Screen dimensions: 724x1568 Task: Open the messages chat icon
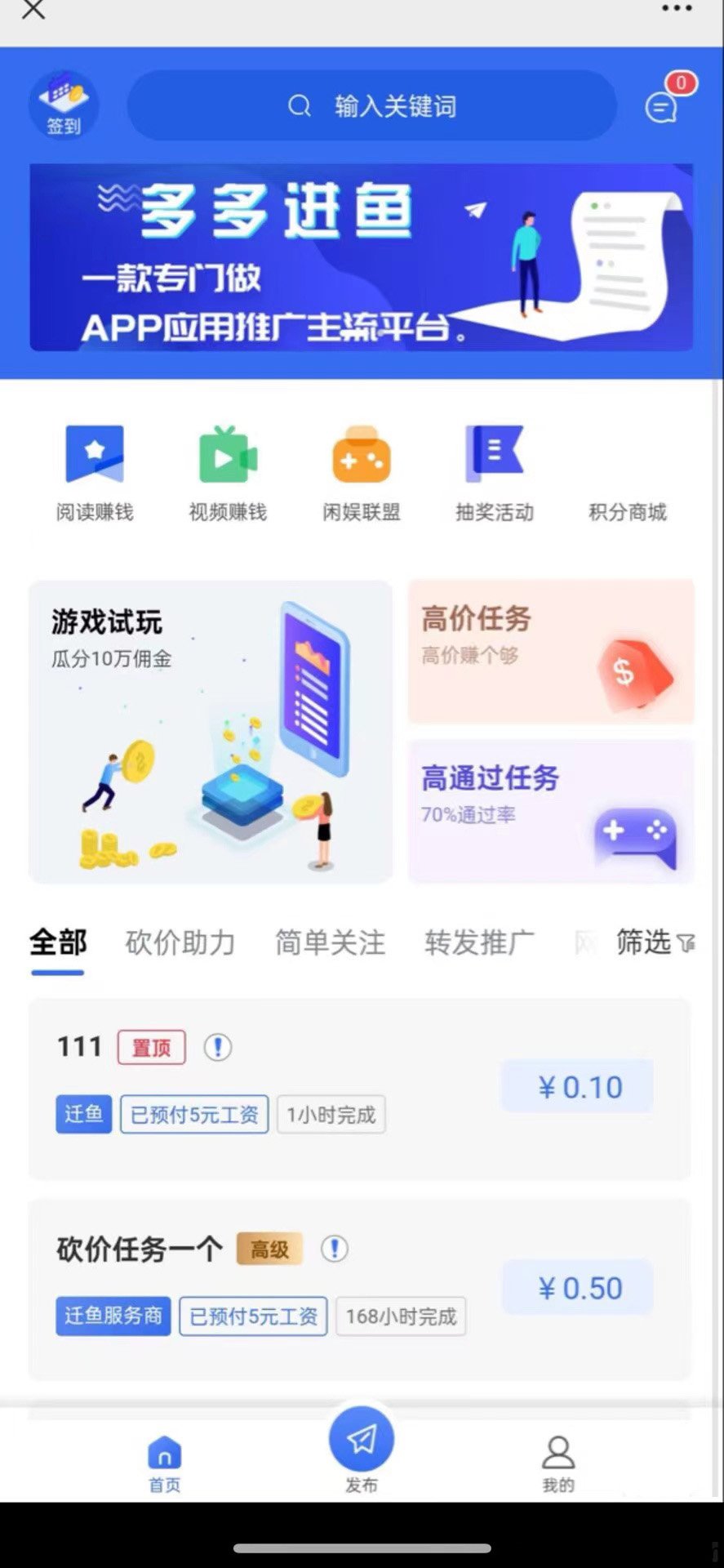tap(661, 107)
